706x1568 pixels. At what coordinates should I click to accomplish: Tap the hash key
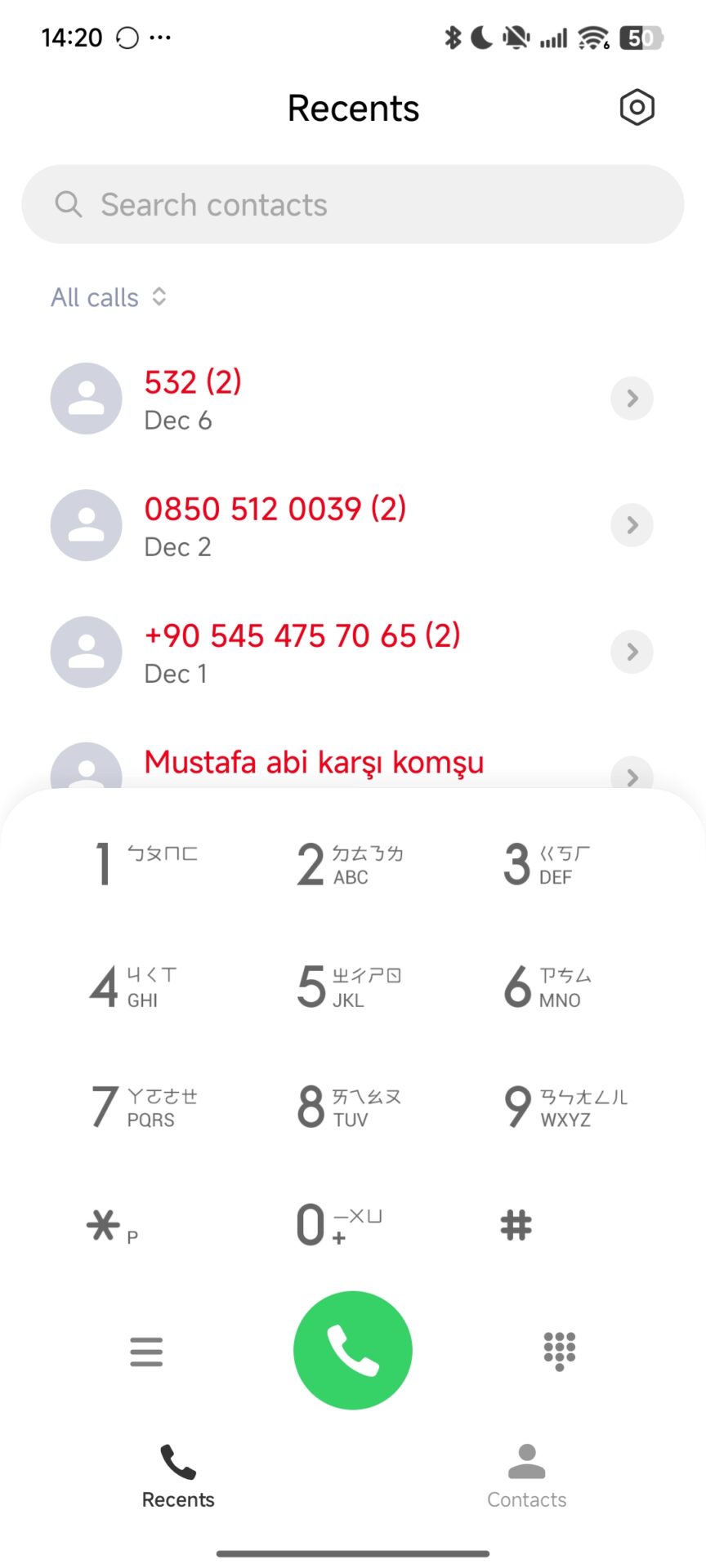click(516, 1225)
